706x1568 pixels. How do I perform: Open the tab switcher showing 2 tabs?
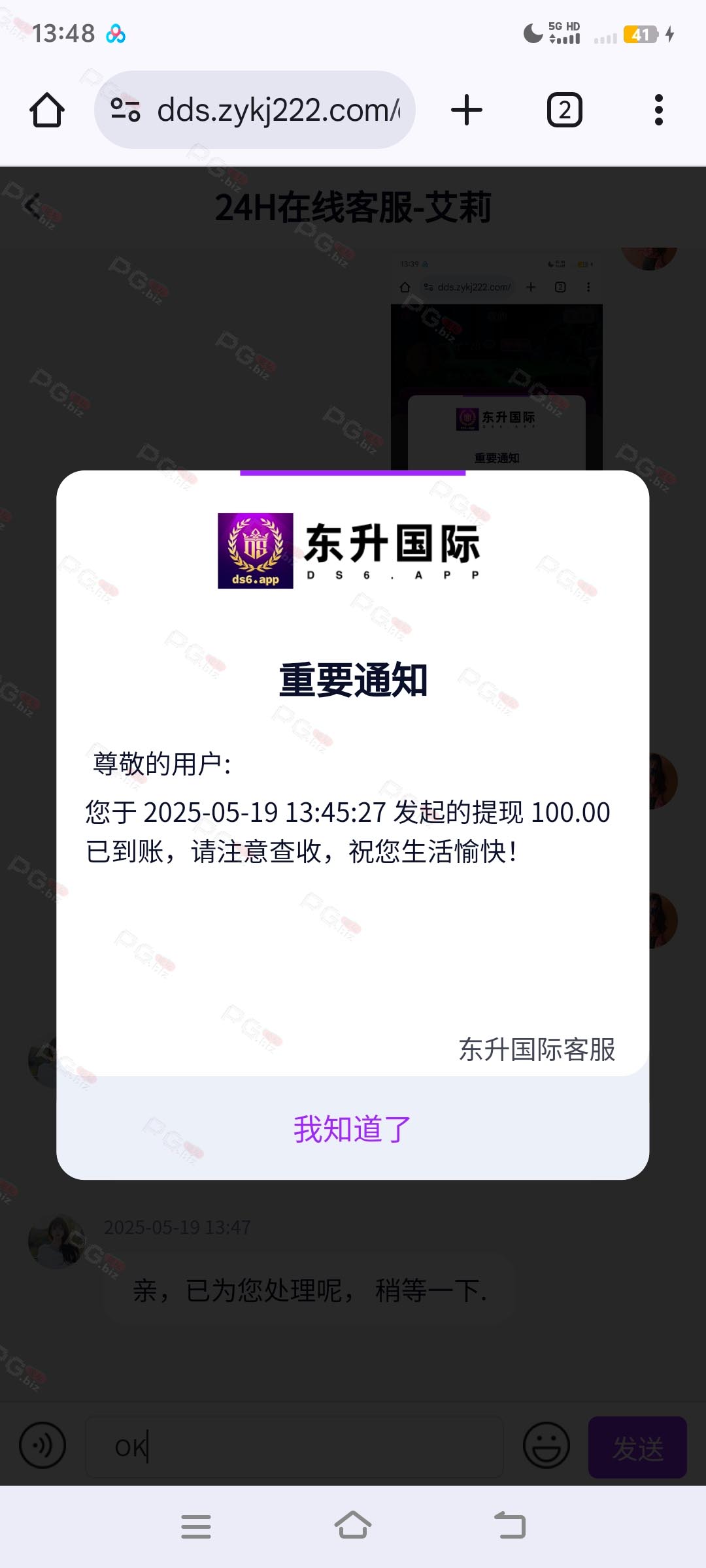click(x=564, y=110)
